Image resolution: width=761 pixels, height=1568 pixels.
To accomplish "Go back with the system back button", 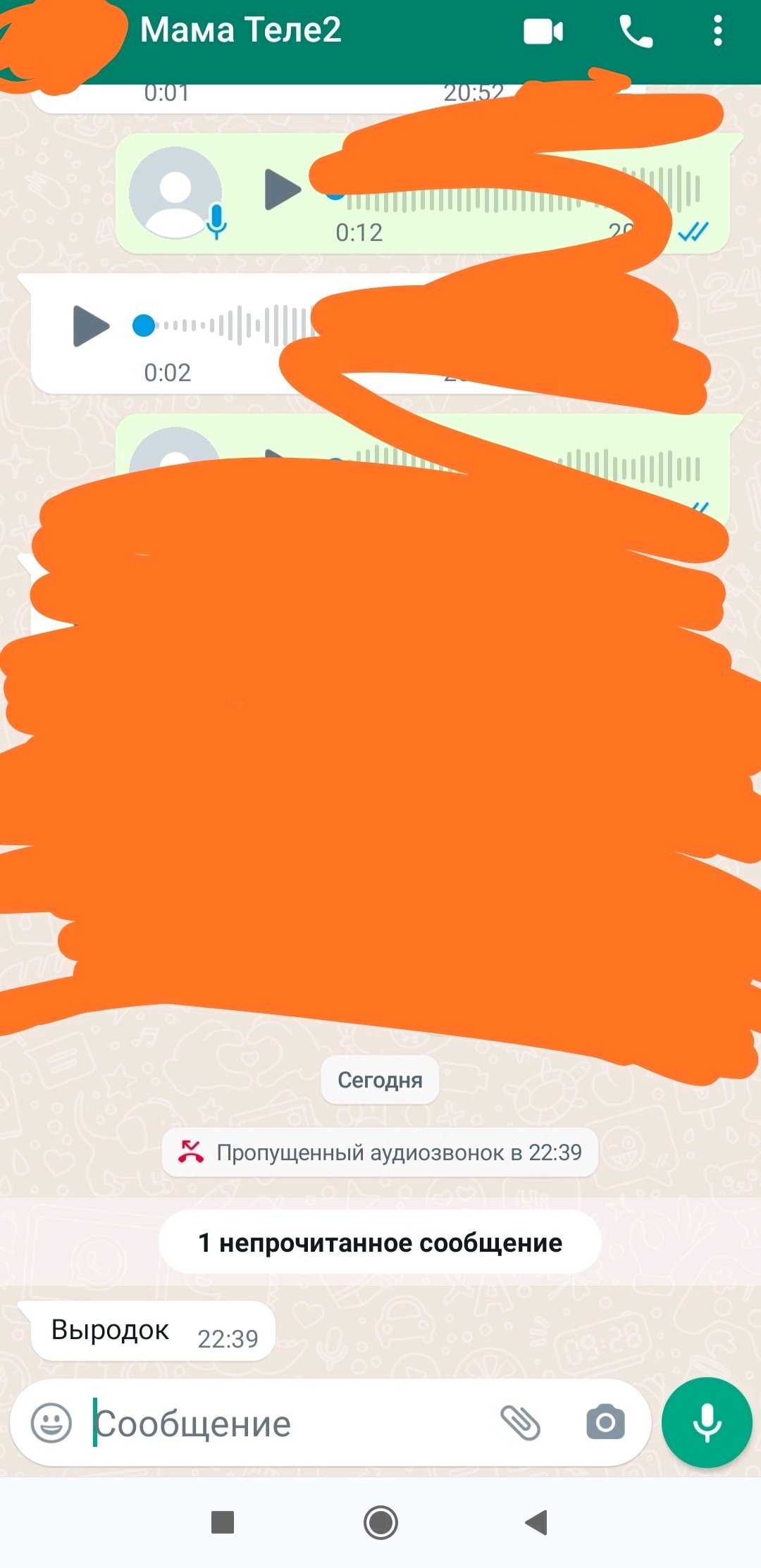I will (x=537, y=1522).
